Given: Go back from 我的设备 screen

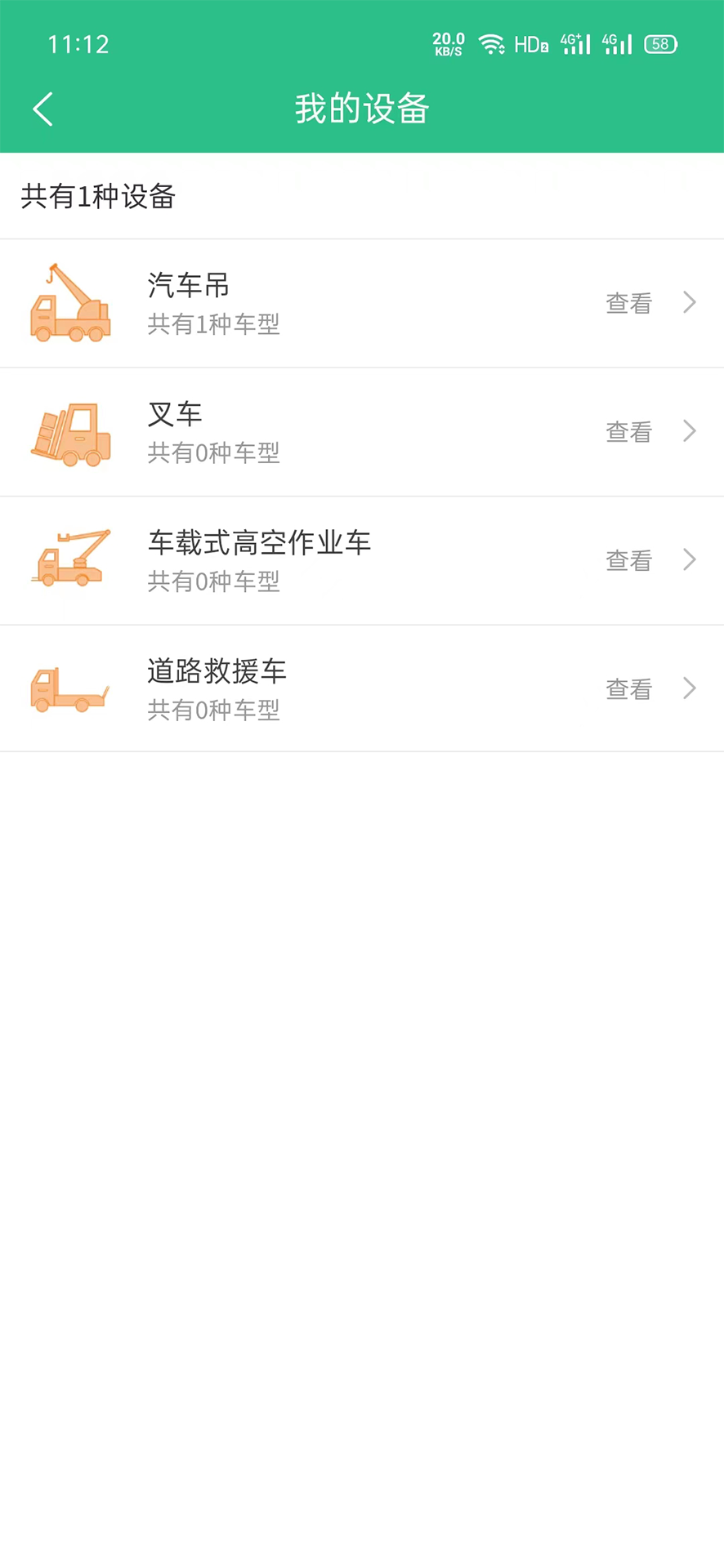Looking at the screenshot, I should click(x=42, y=109).
